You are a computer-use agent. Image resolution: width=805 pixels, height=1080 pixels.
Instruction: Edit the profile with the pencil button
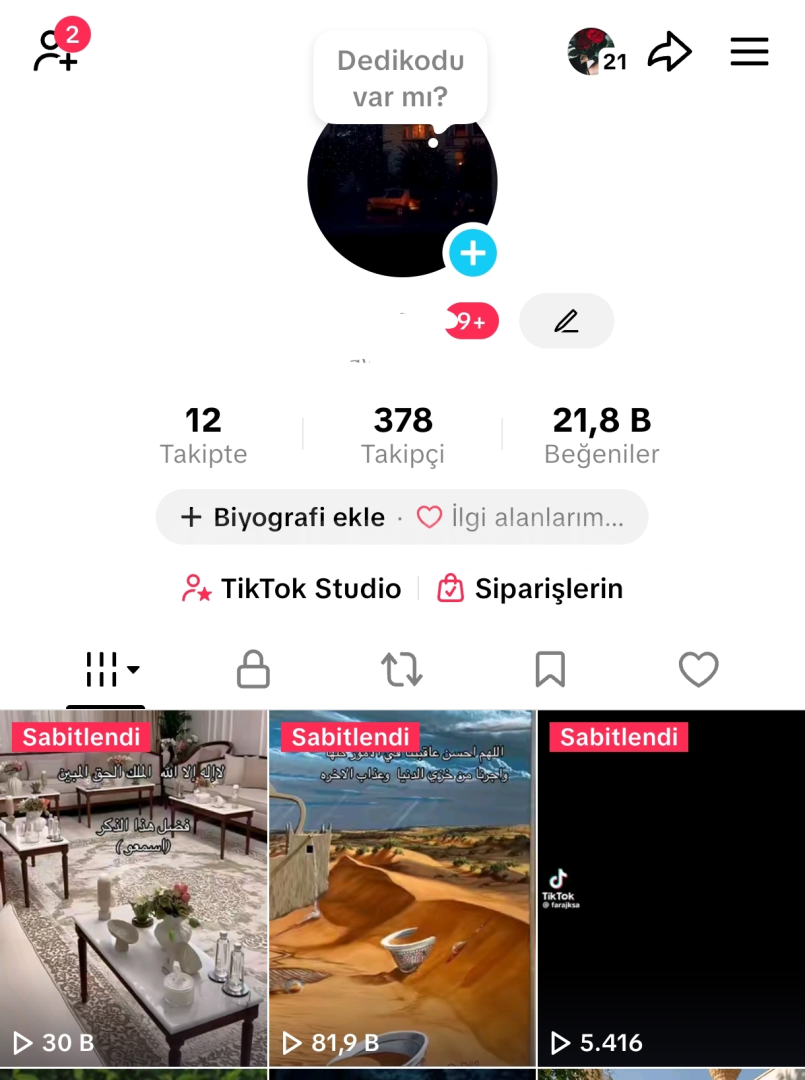click(x=566, y=321)
